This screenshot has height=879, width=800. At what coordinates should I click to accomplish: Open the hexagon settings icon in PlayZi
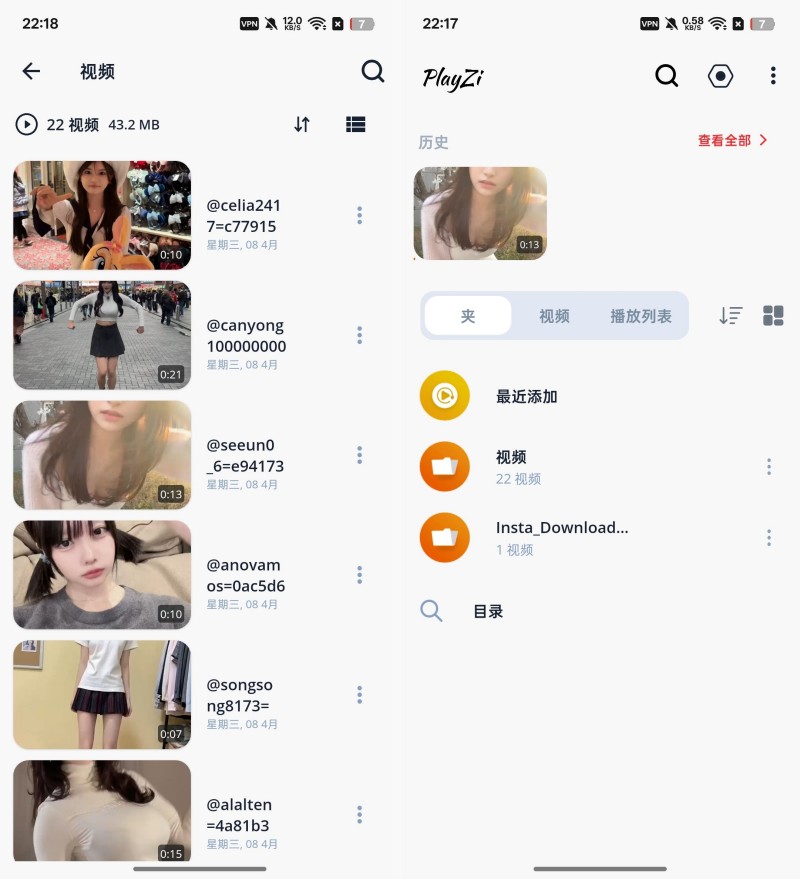coord(720,76)
